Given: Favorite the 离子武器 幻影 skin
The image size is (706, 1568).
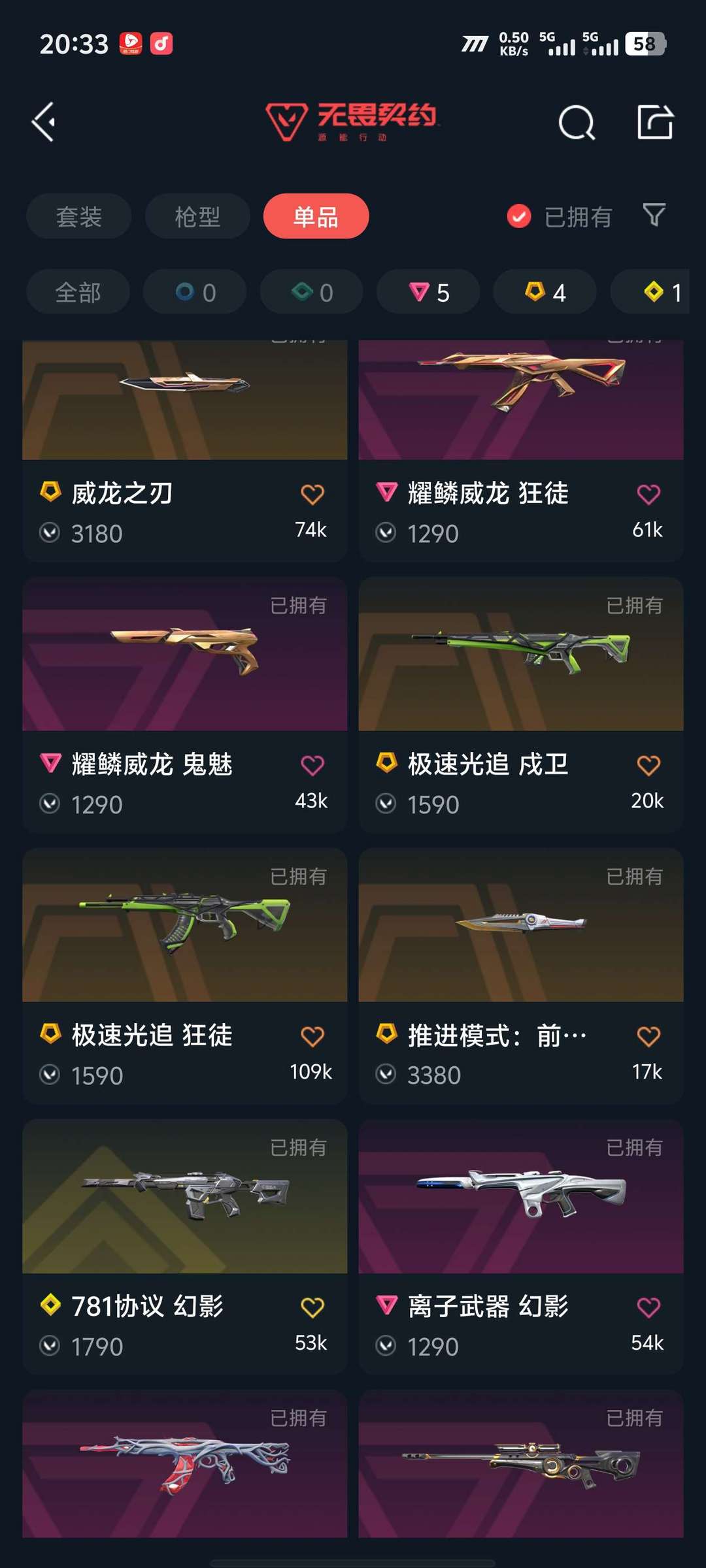Looking at the screenshot, I should click(x=648, y=1307).
